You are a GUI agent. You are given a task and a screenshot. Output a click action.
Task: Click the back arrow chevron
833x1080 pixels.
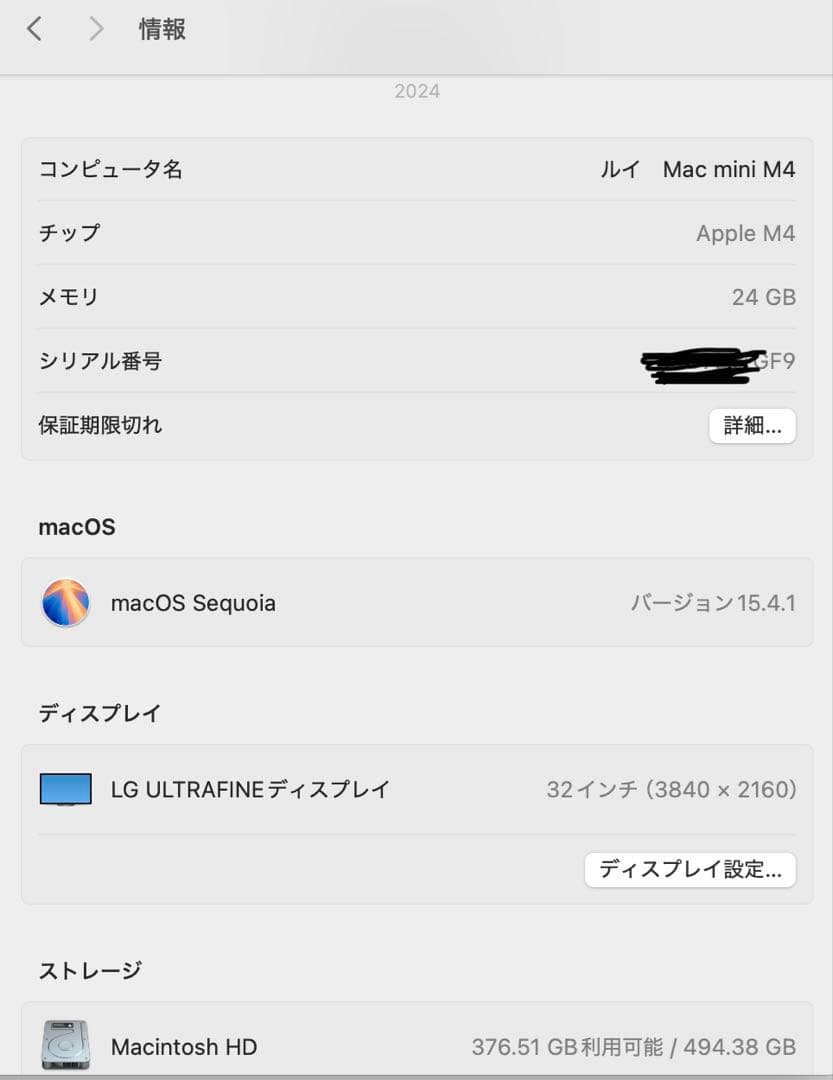tap(33, 29)
